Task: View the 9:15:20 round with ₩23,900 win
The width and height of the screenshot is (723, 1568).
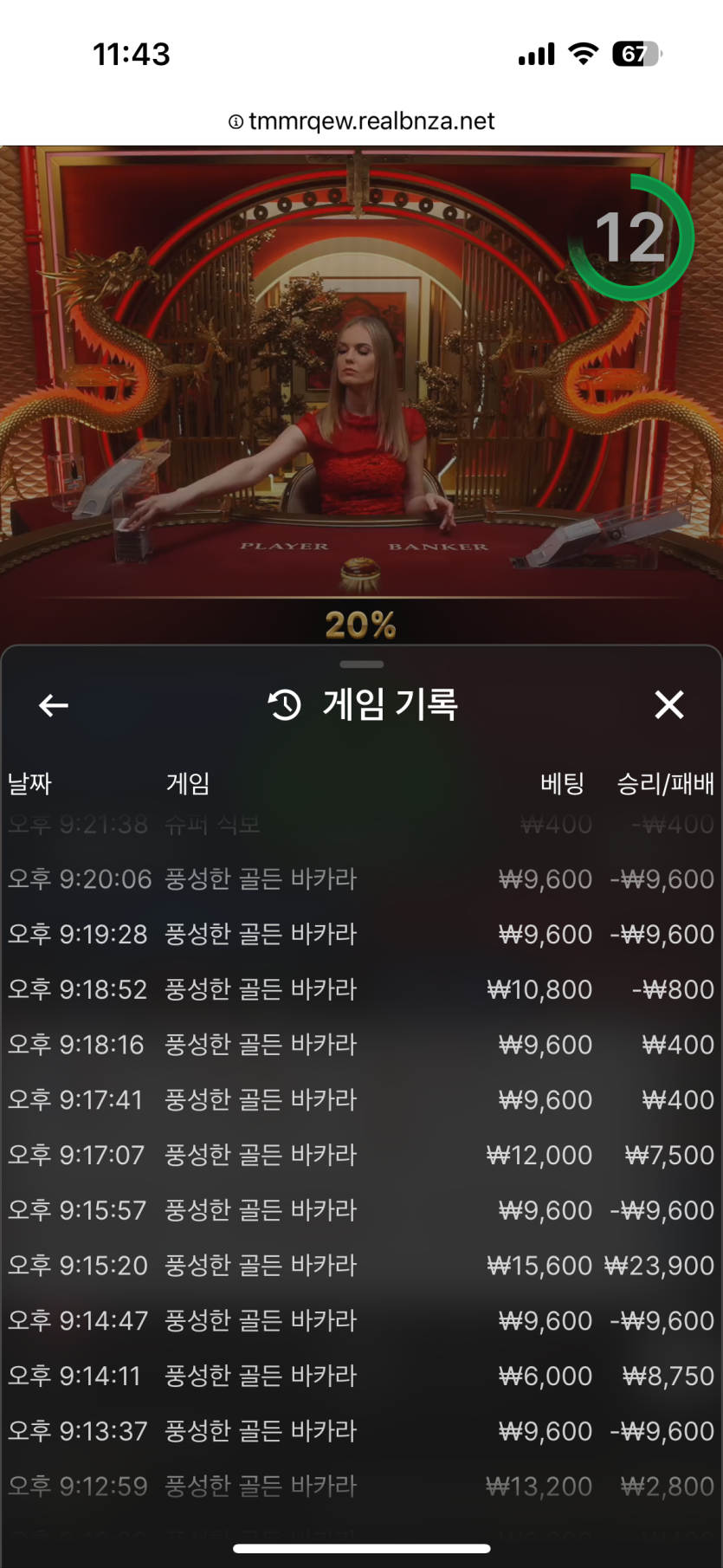Action: pyautogui.click(x=361, y=1266)
